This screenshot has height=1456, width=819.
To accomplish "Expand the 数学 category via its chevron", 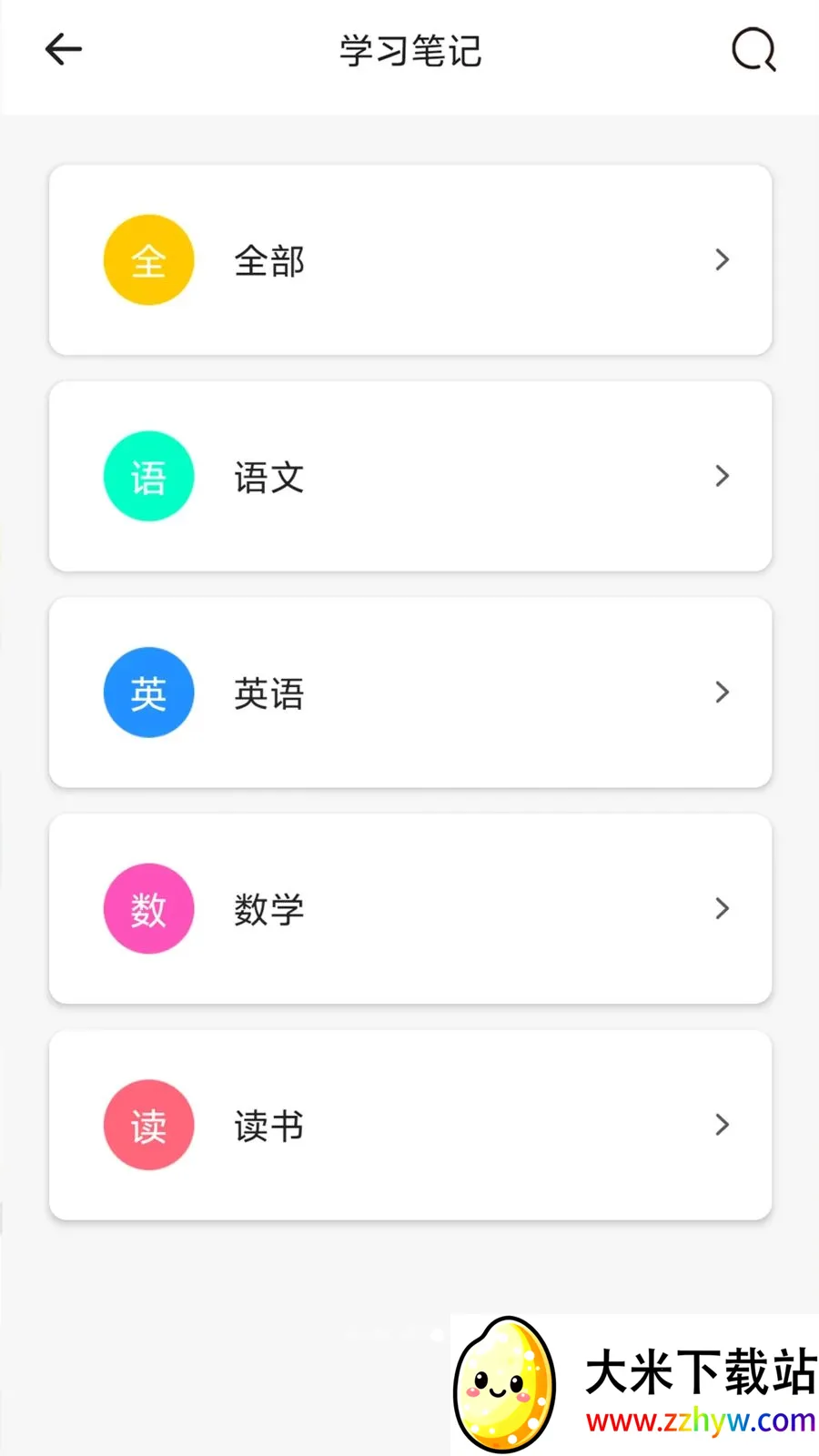I will (x=722, y=909).
